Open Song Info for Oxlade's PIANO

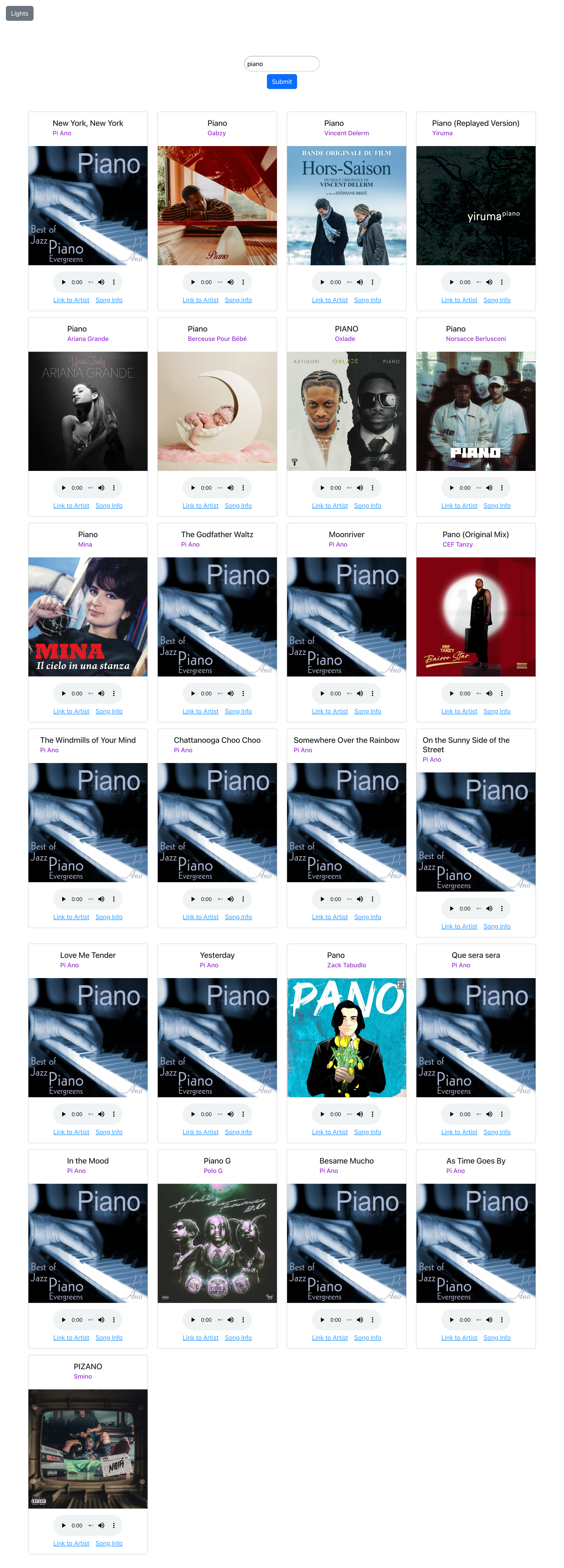click(x=367, y=506)
